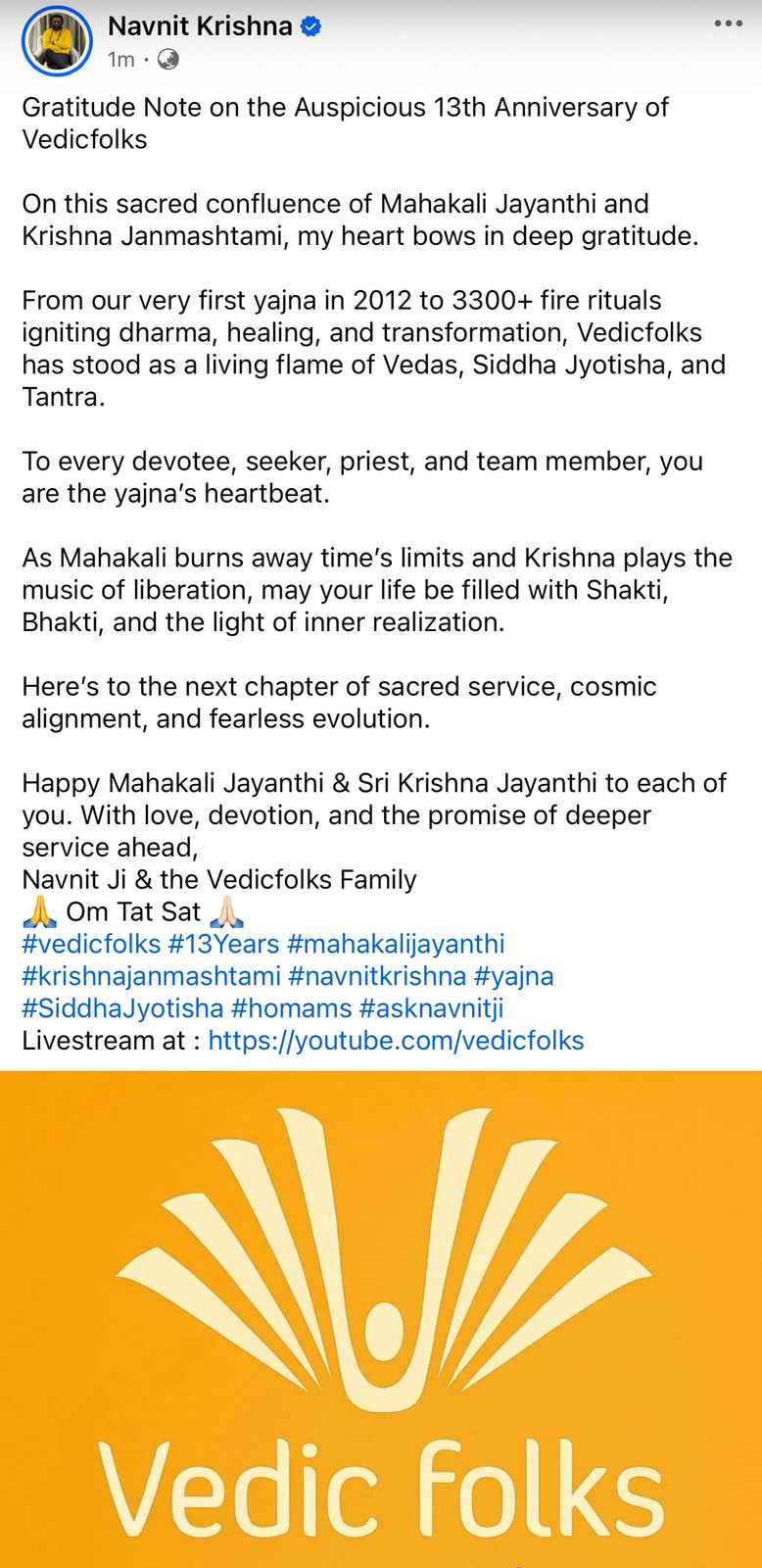Open the #mahakalijayanthi hashtag
This screenshot has height=1568, width=762.
[396, 944]
